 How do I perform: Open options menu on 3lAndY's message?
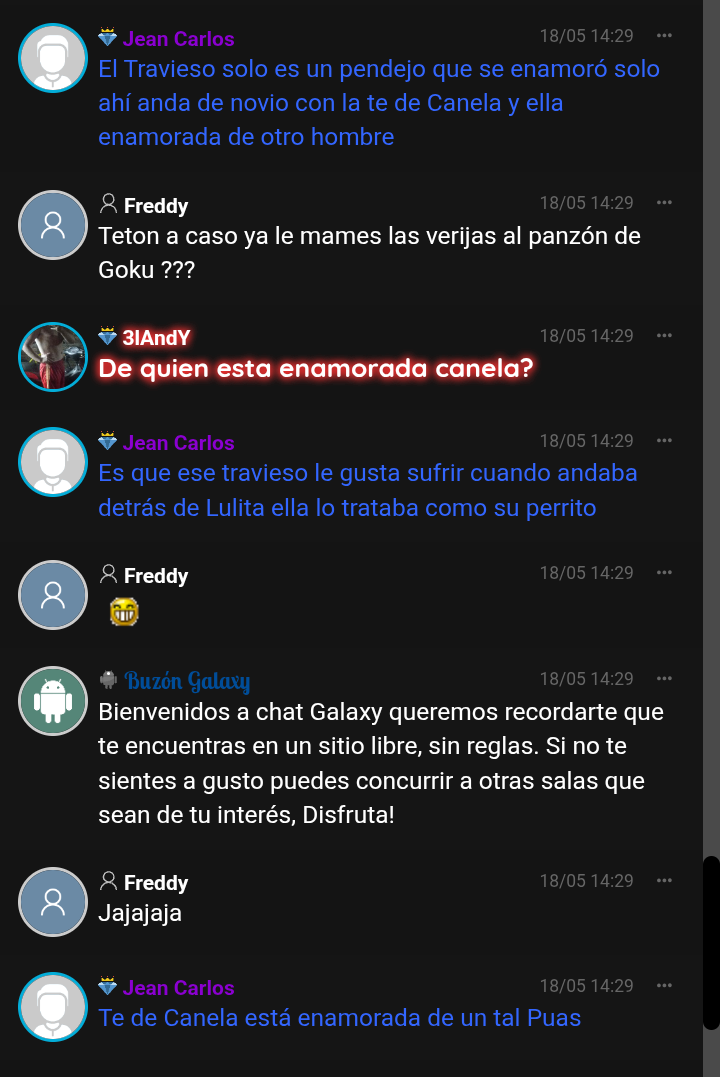point(664,336)
